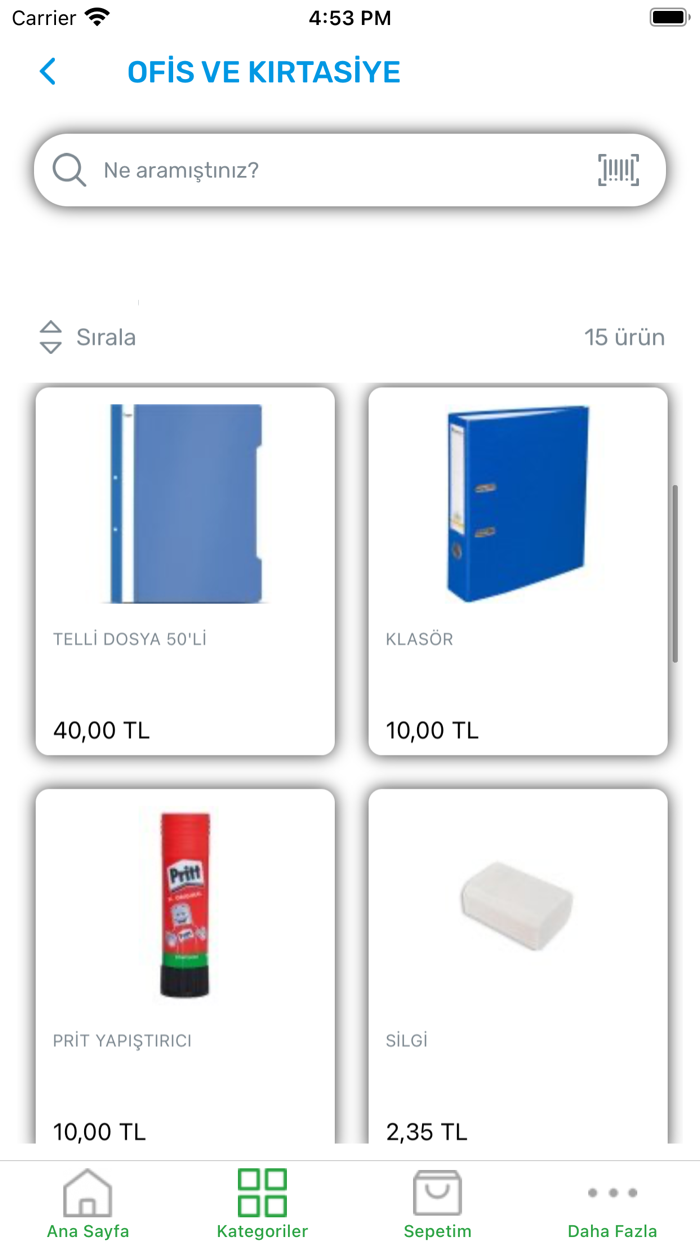Go back from Ofis ve Kırtasiye
The image size is (700, 1244).
tap(48, 72)
